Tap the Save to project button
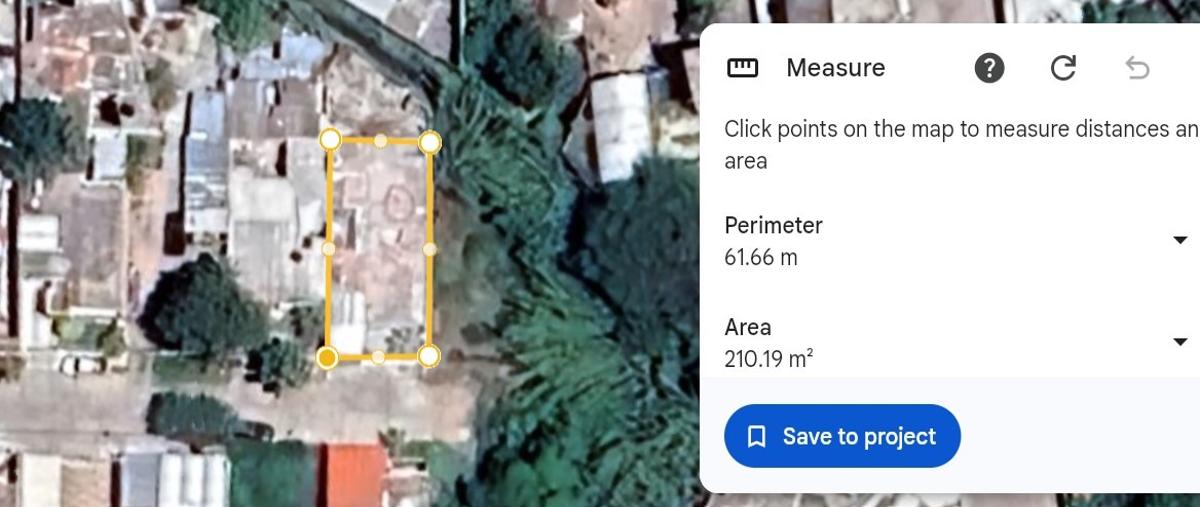Viewport: 1200px width, 507px height. (842, 436)
